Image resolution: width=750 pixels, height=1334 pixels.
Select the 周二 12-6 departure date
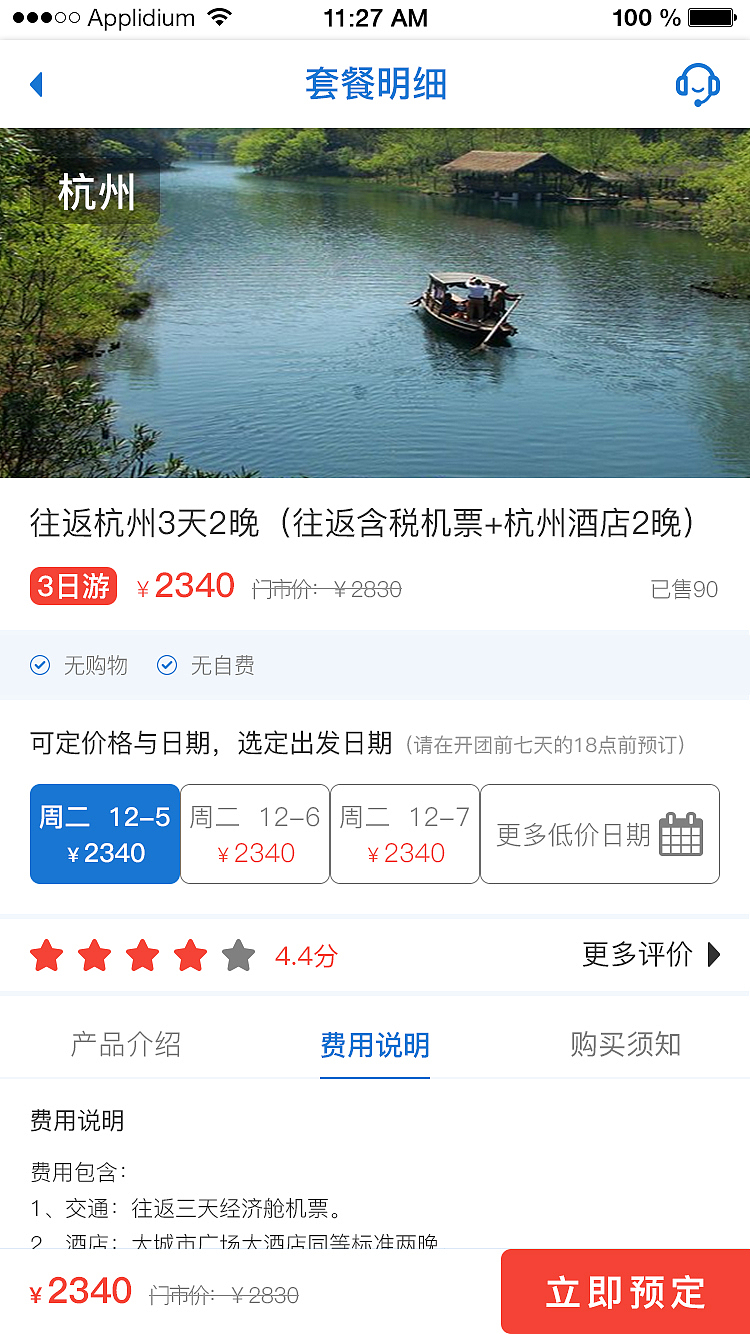click(254, 834)
